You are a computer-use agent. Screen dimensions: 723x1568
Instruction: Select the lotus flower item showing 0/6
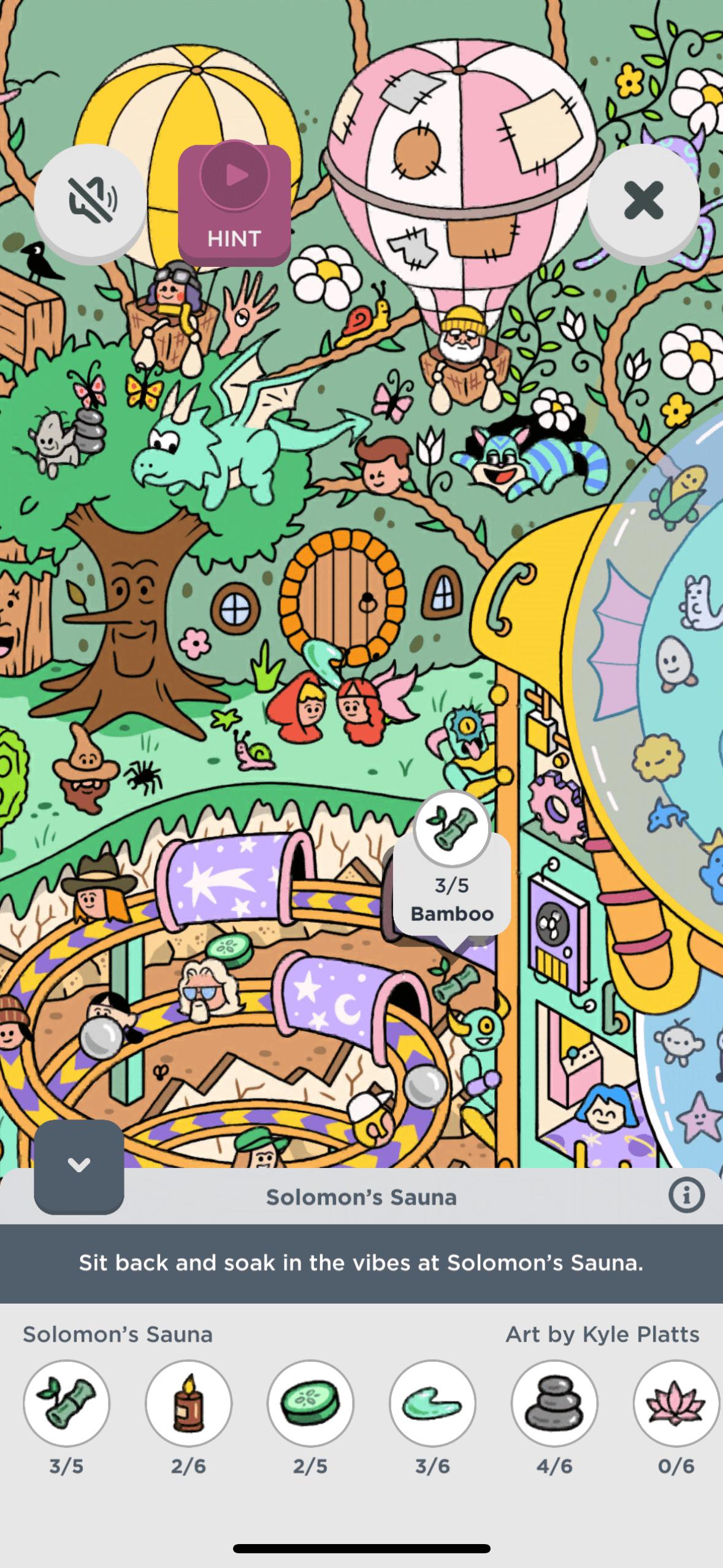(675, 1404)
